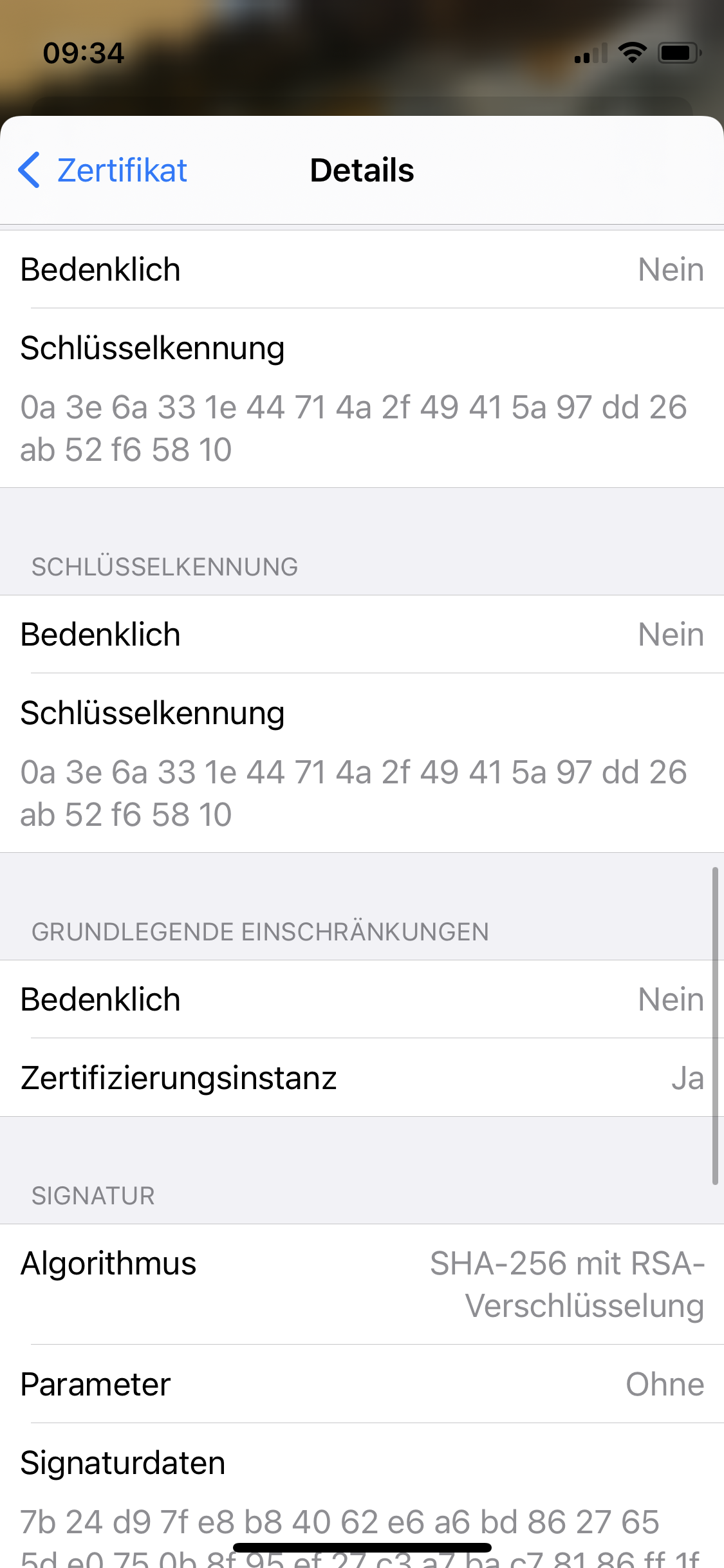
Task: Open the Details tab title
Action: (362, 171)
